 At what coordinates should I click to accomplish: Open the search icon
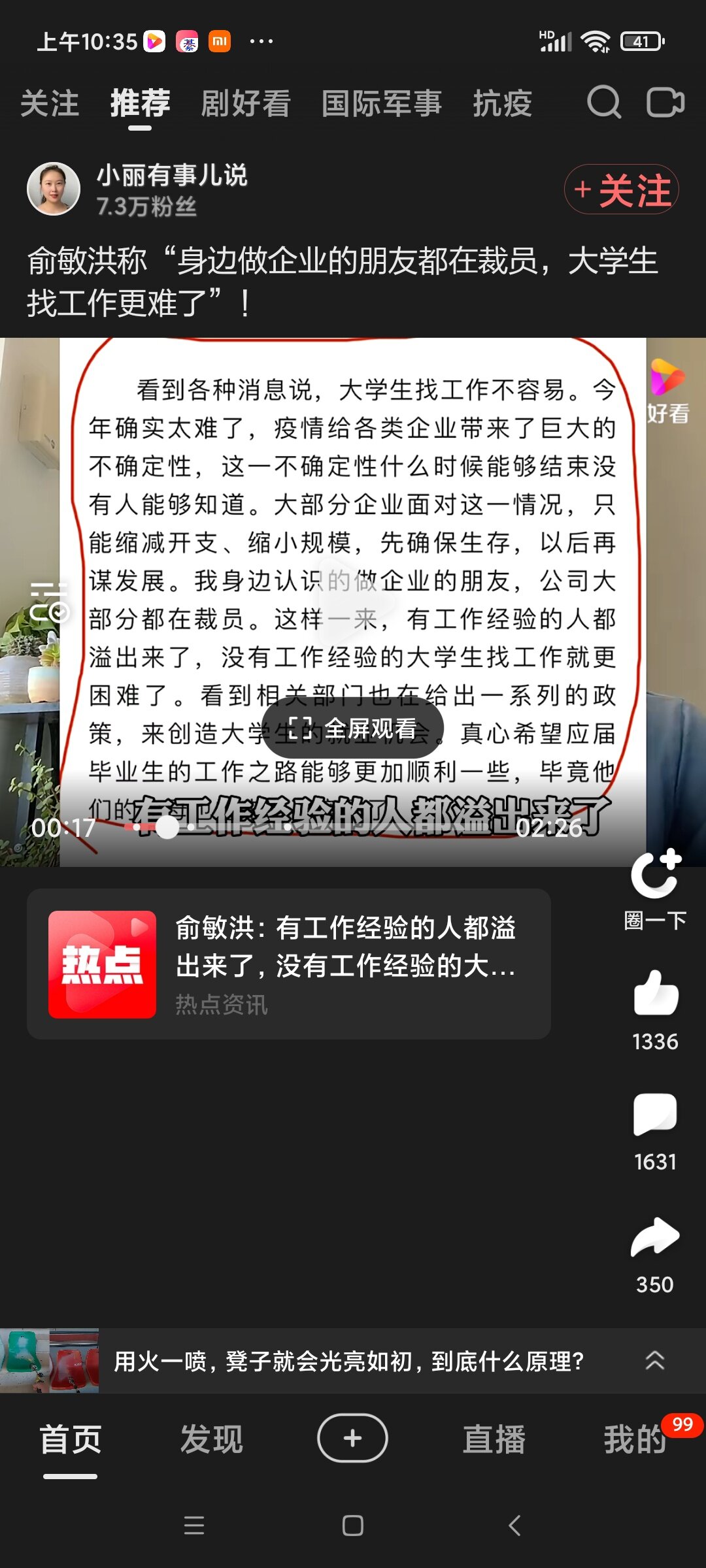[x=603, y=103]
